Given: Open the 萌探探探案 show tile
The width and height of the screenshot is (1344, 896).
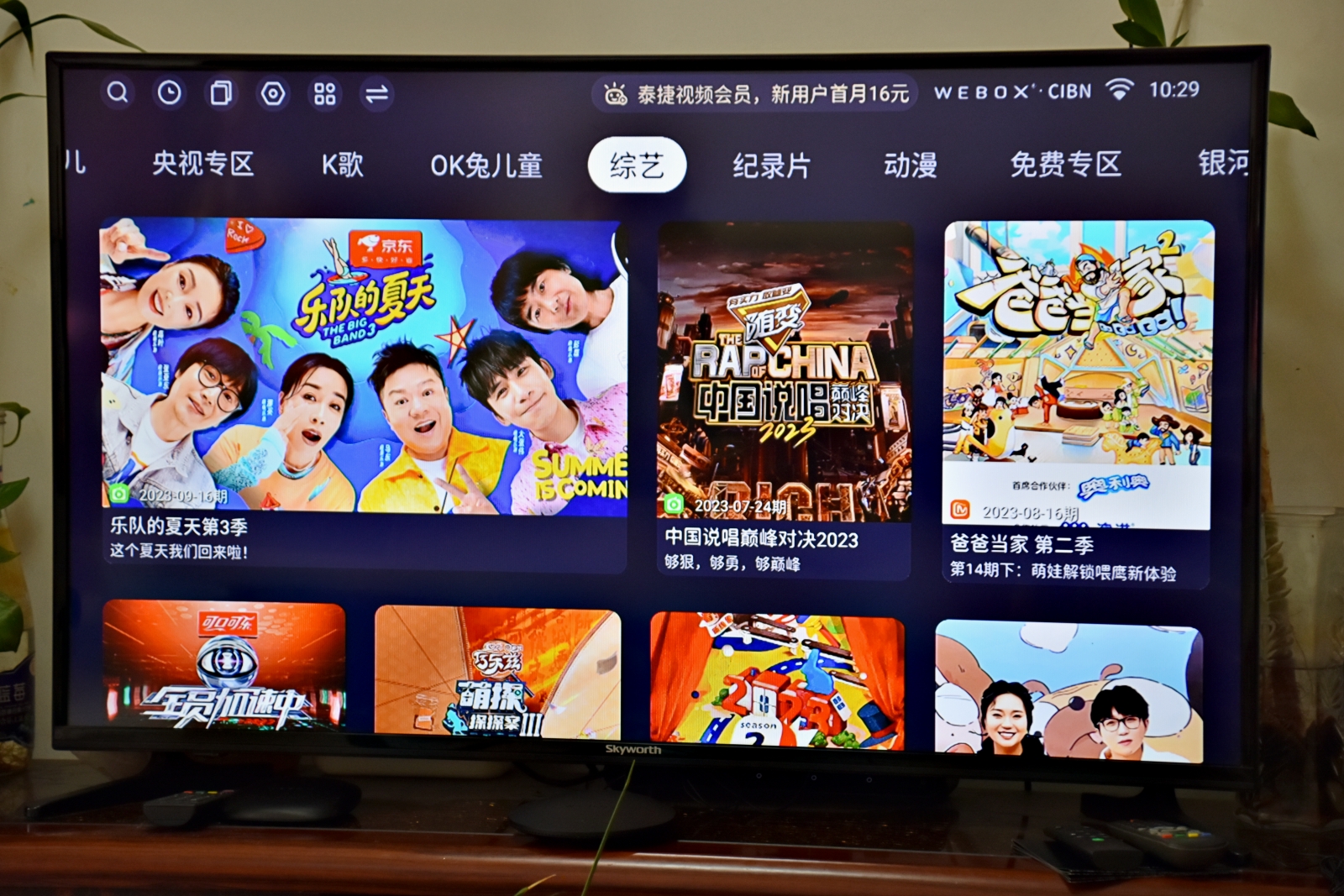Looking at the screenshot, I should tap(497, 672).
